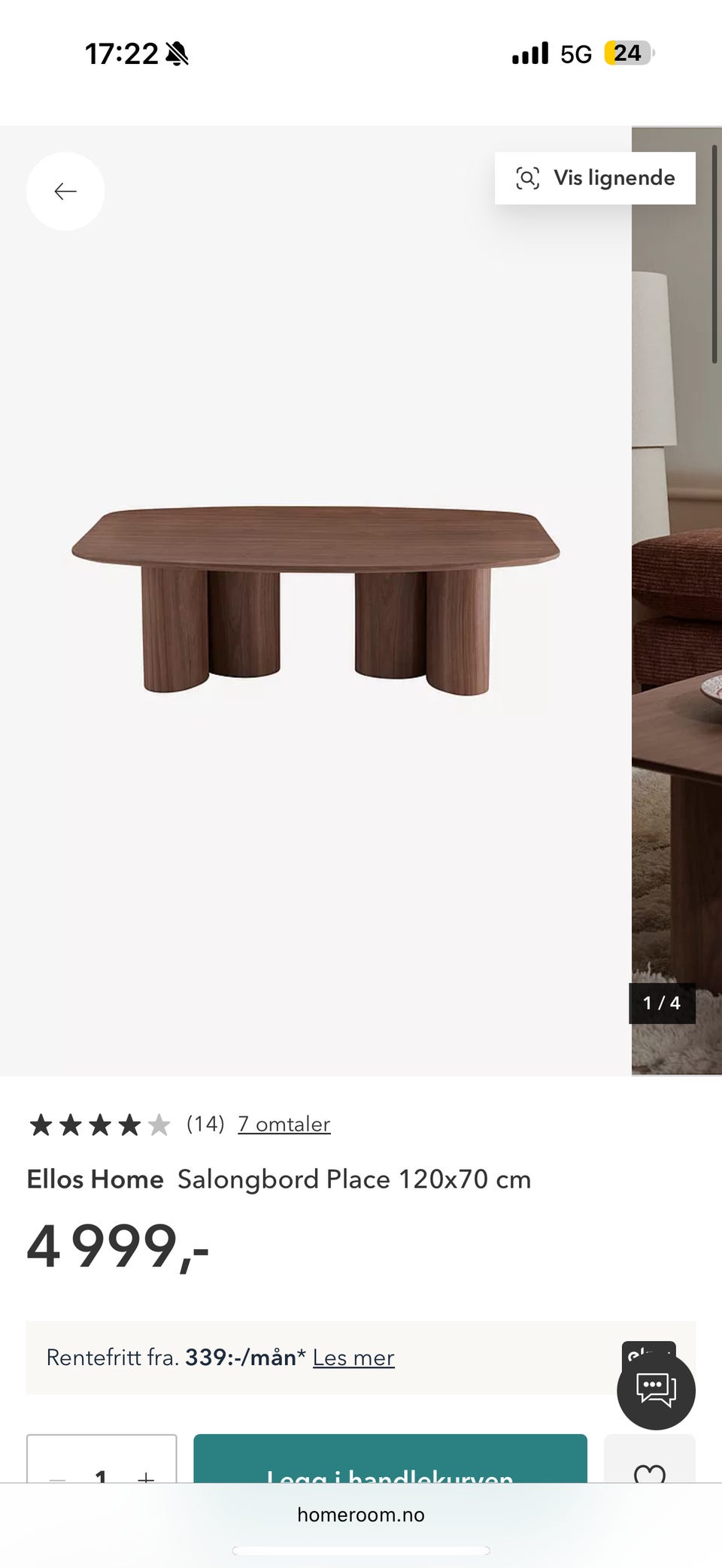Open Les mer about interest-free payment
This screenshot has height=1568, width=722.
click(353, 1358)
